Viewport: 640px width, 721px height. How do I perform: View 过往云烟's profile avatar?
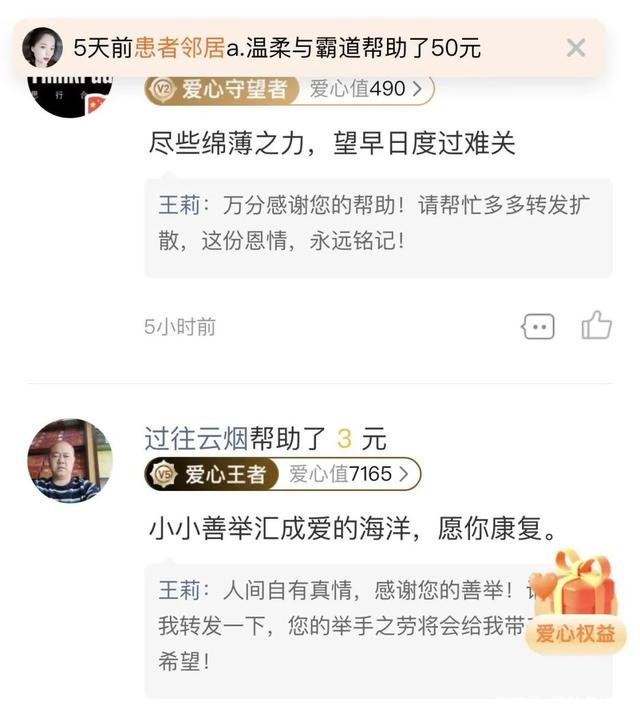pos(70,461)
